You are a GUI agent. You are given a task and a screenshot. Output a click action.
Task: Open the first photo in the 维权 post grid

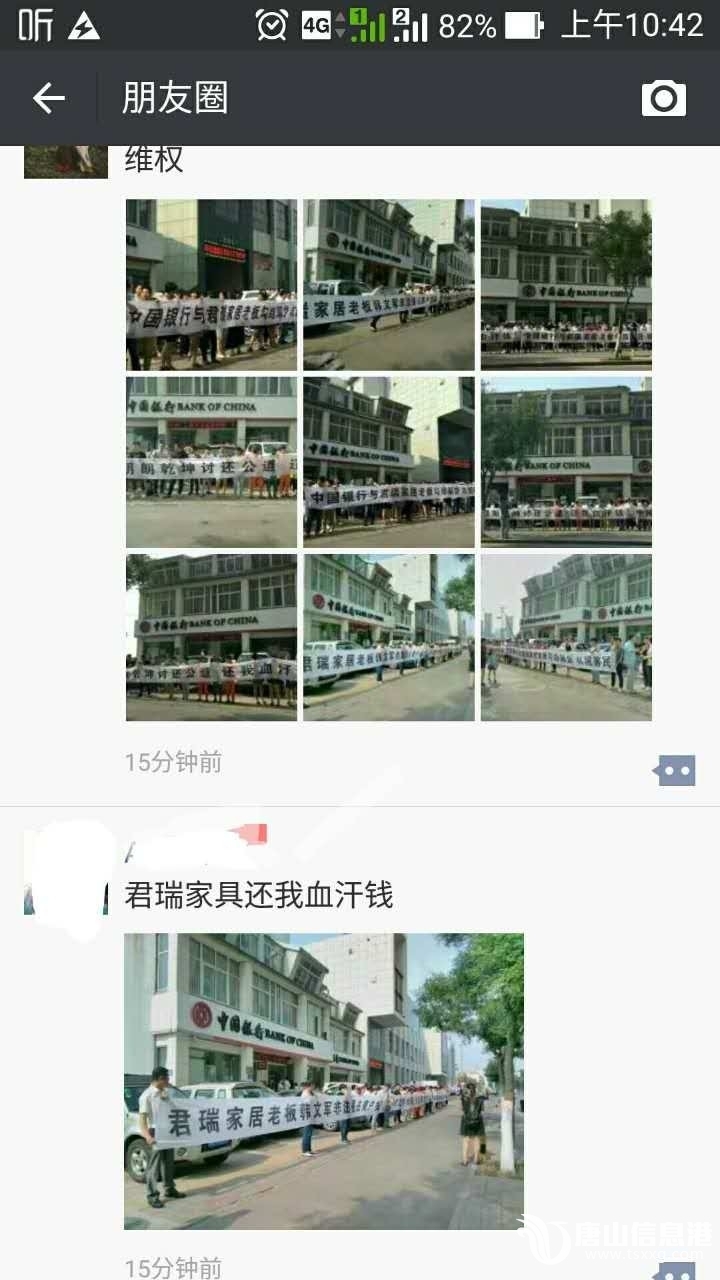211,285
